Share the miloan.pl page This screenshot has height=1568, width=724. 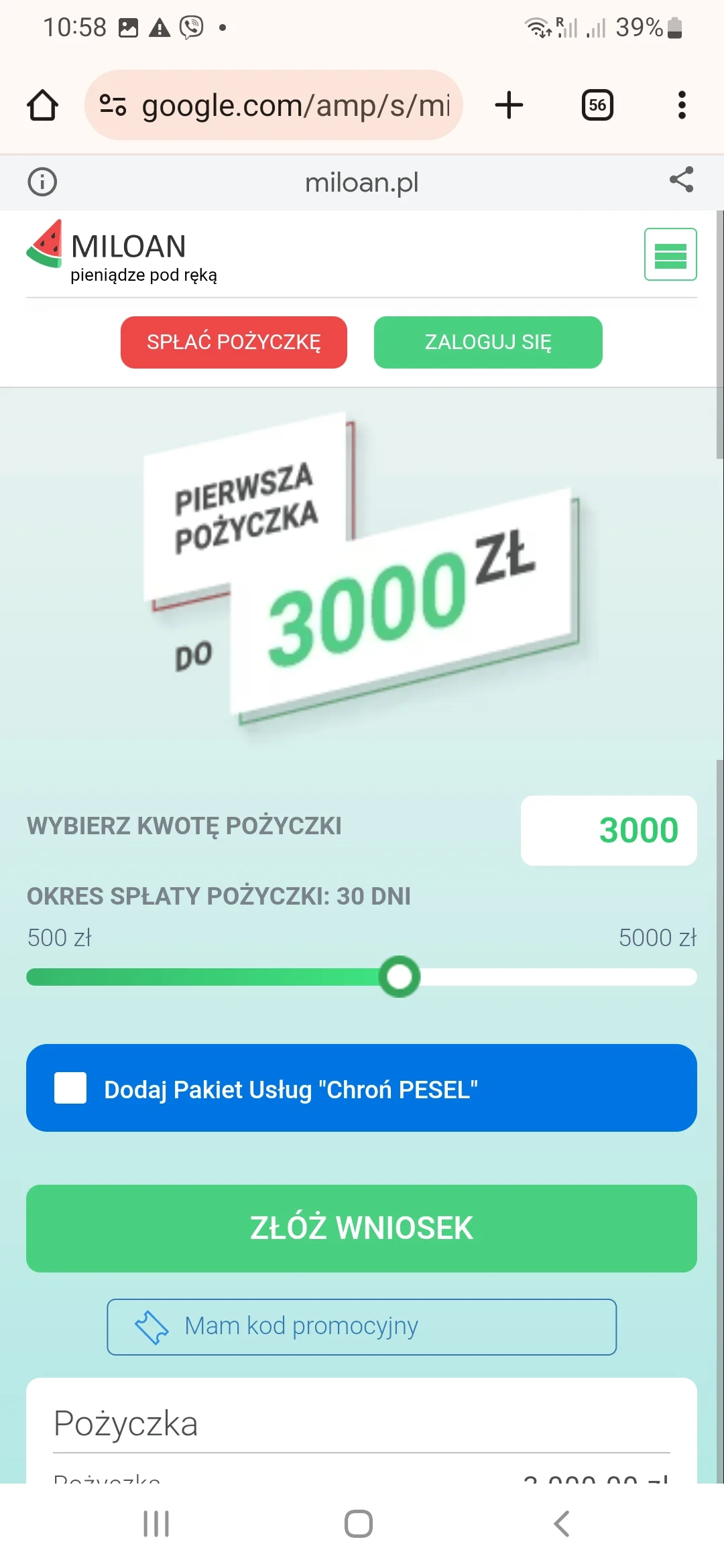[681, 180]
